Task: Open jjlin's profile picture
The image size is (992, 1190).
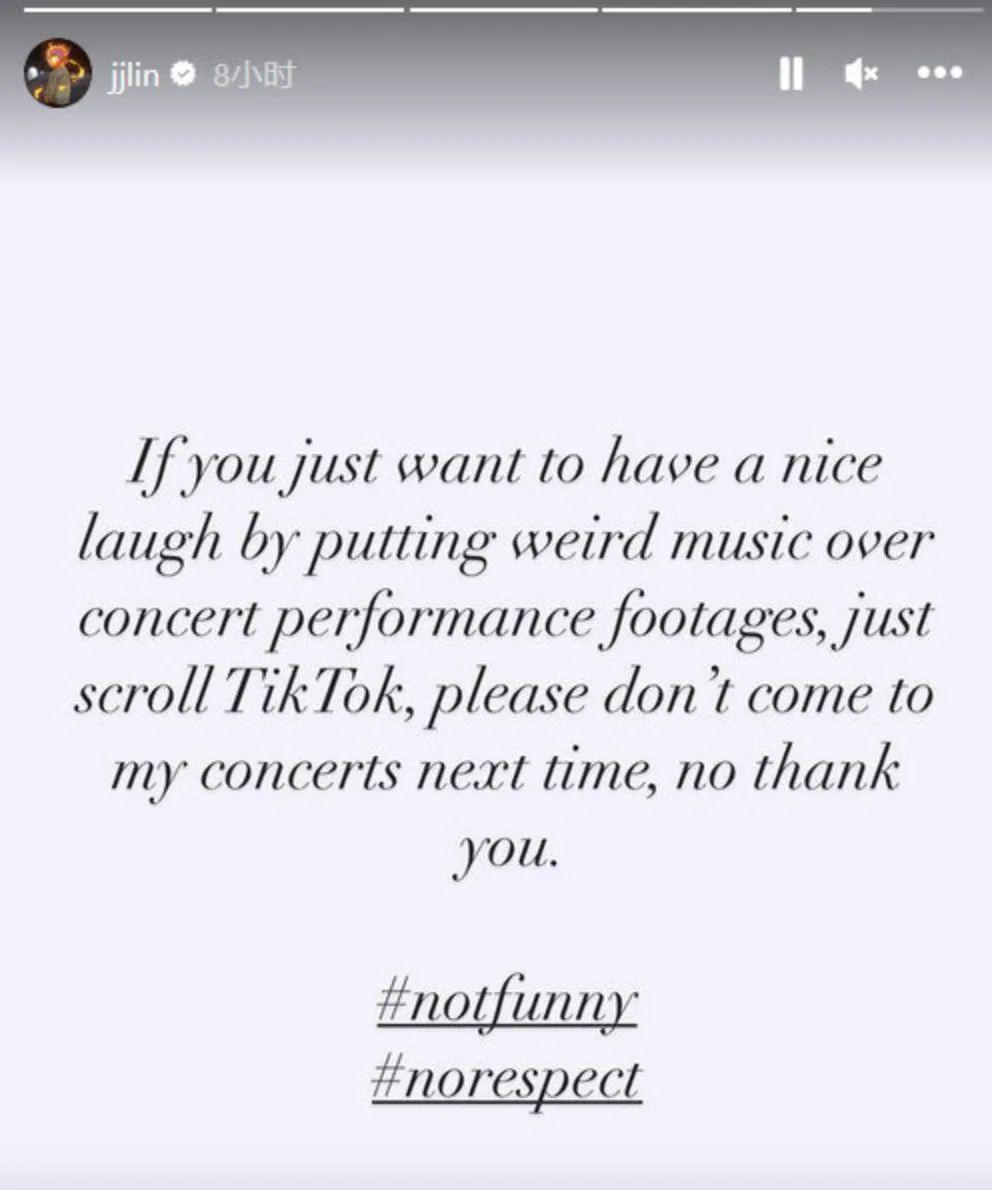Action: click(x=58, y=74)
